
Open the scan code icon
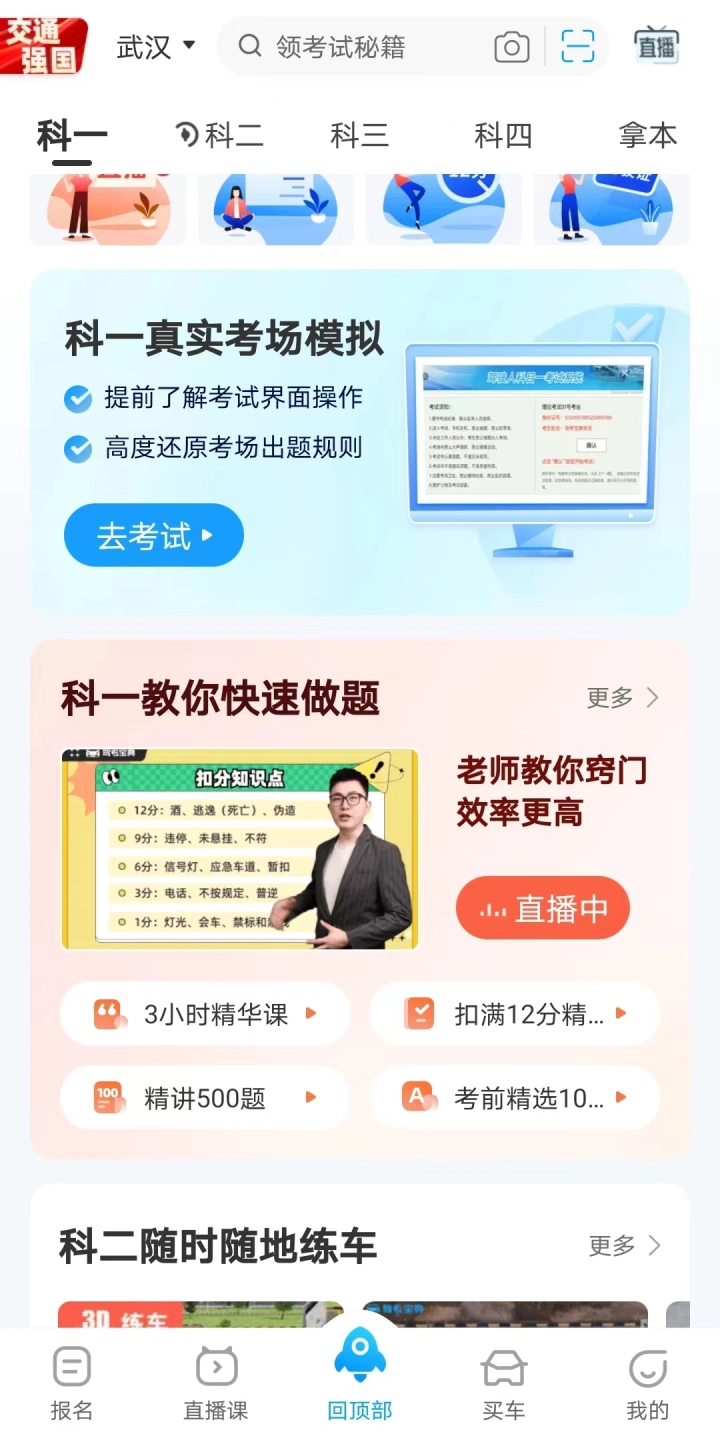pos(578,47)
